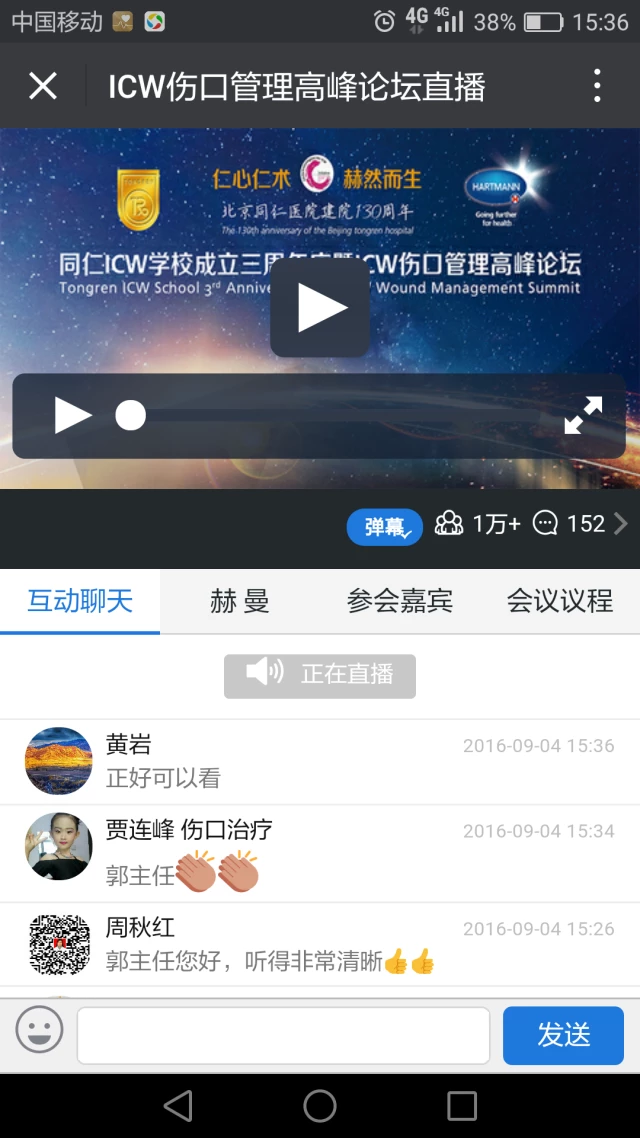Go to the home screen
640x1138 pixels.
tap(320, 1105)
